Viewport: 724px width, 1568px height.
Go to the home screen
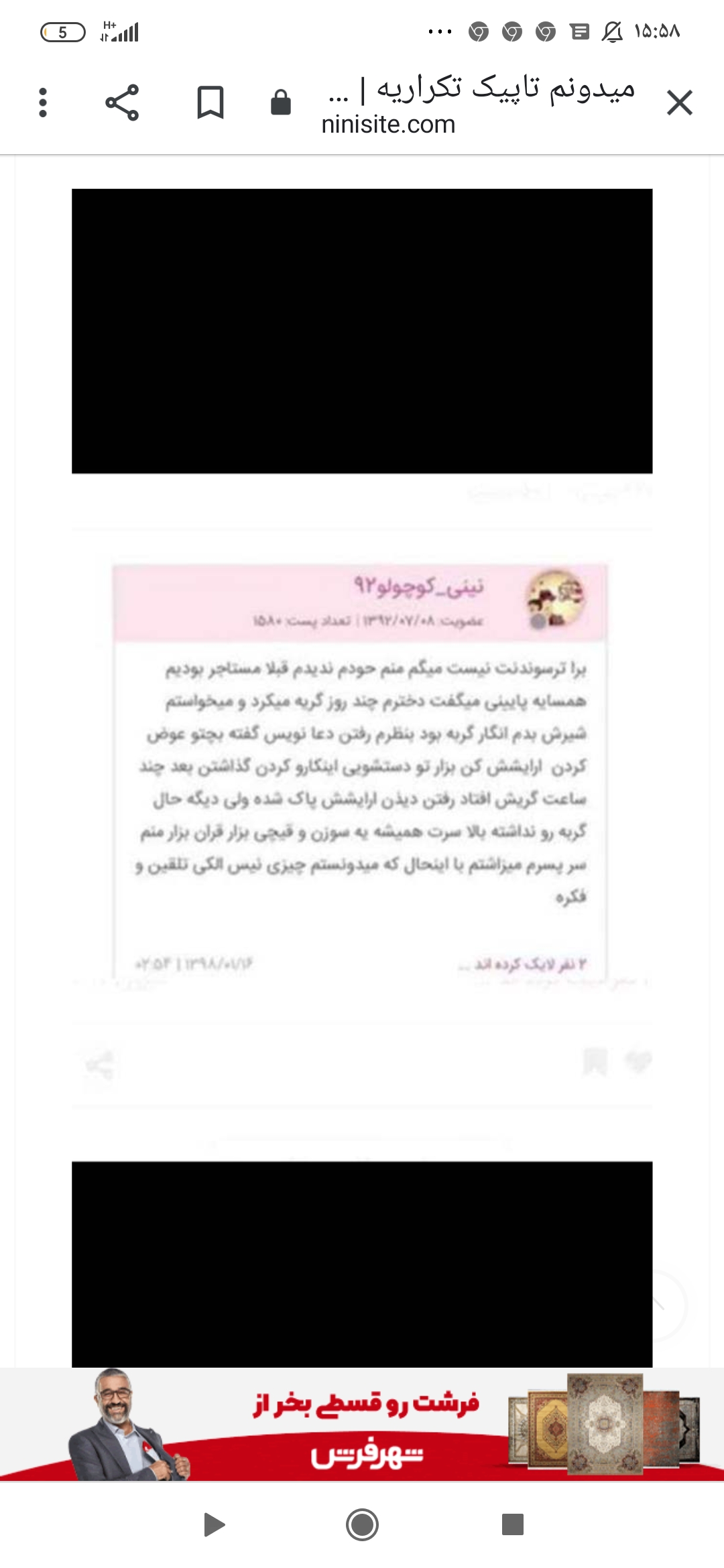pos(362,1525)
